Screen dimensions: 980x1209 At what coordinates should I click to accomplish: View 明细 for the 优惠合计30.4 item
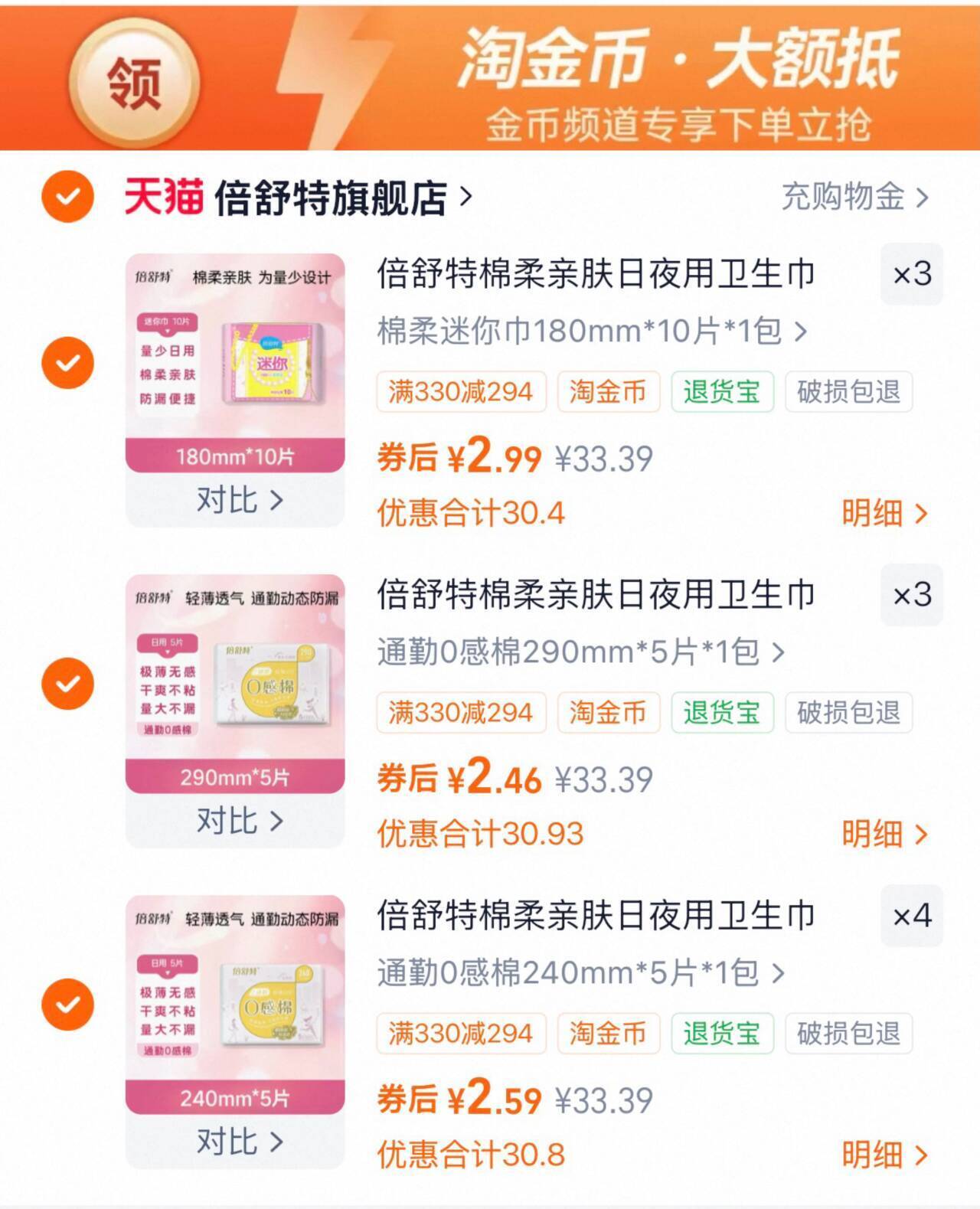tap(884, 513)
